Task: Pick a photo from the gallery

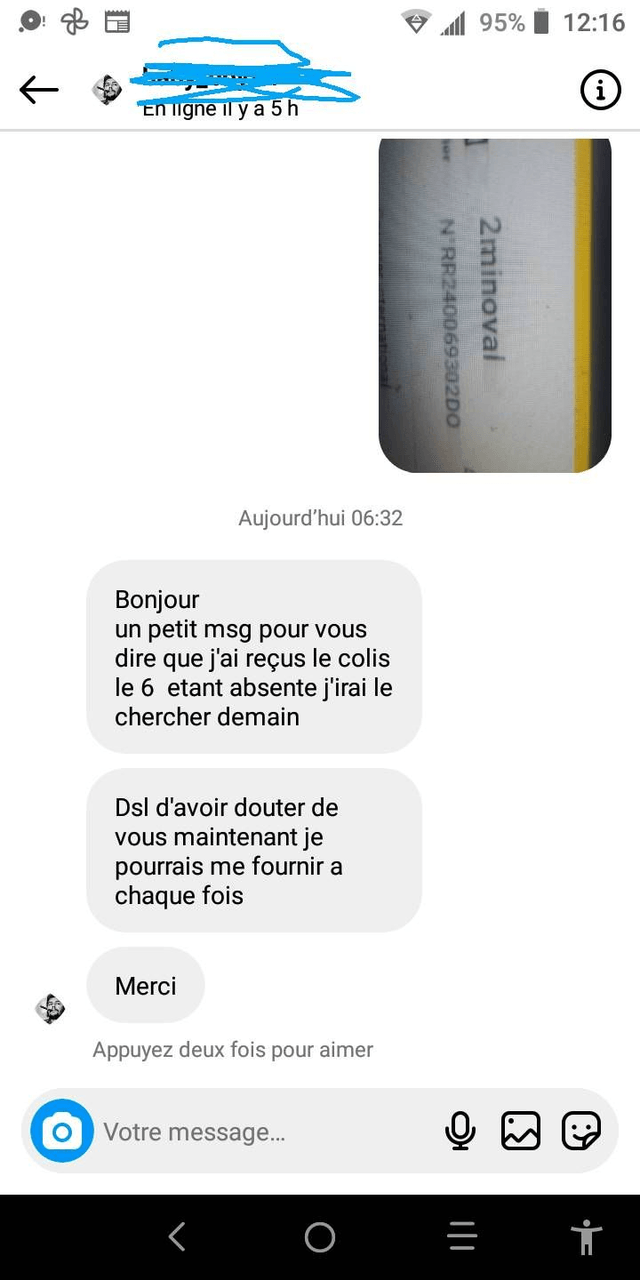Action: click(521, 1131)
